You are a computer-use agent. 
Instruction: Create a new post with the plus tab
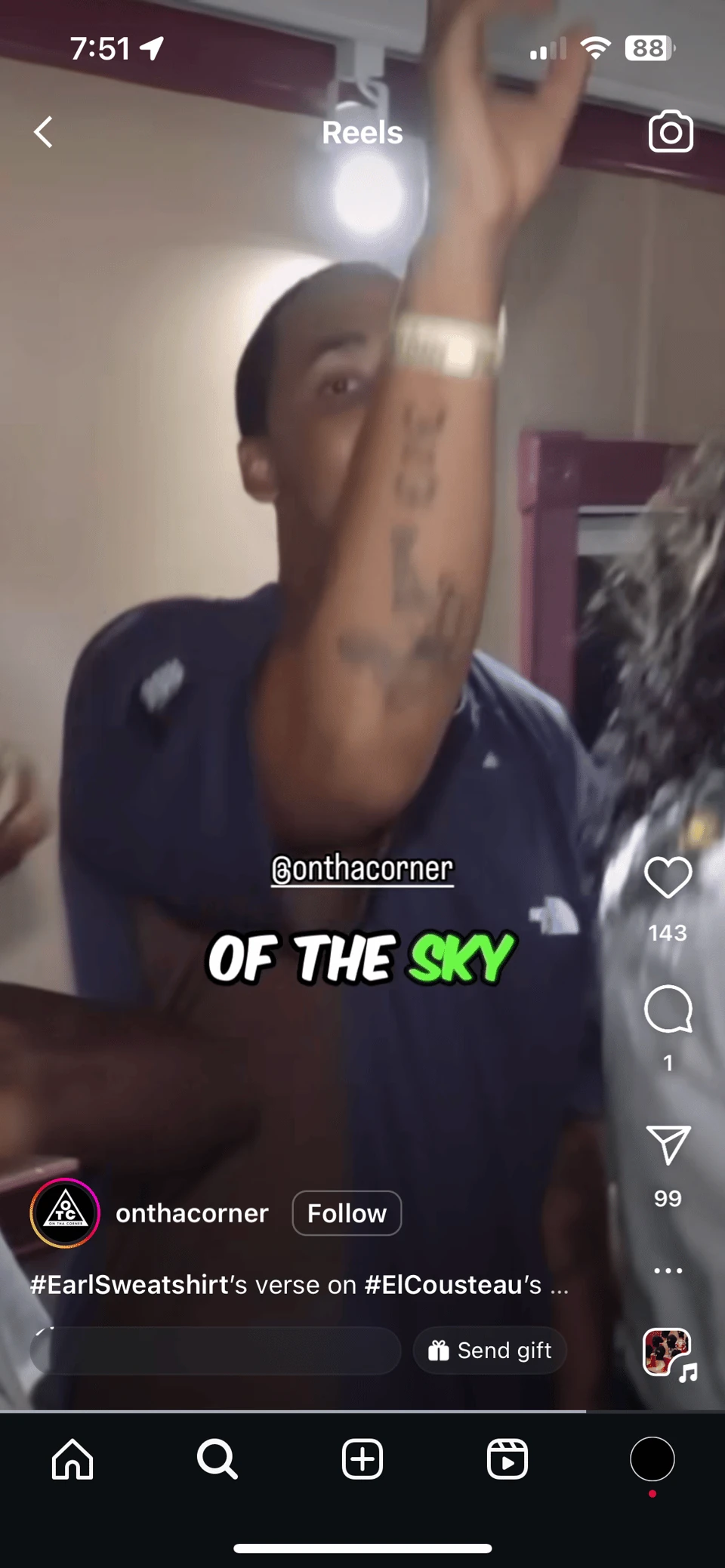tap(362, 1459)
